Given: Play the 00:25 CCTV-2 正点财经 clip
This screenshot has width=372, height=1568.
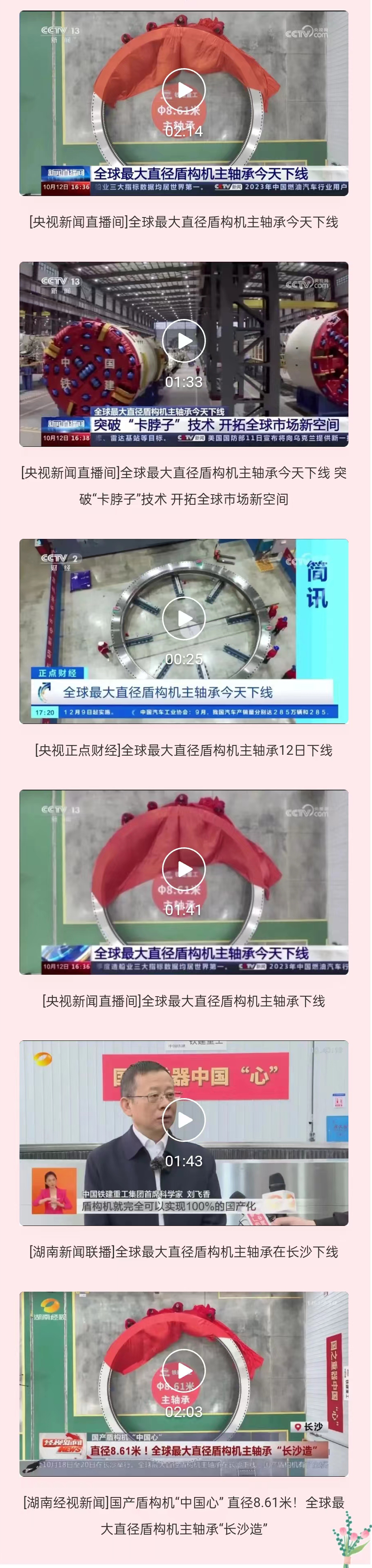Looking at the screenshot, I should tap(184, 618).
